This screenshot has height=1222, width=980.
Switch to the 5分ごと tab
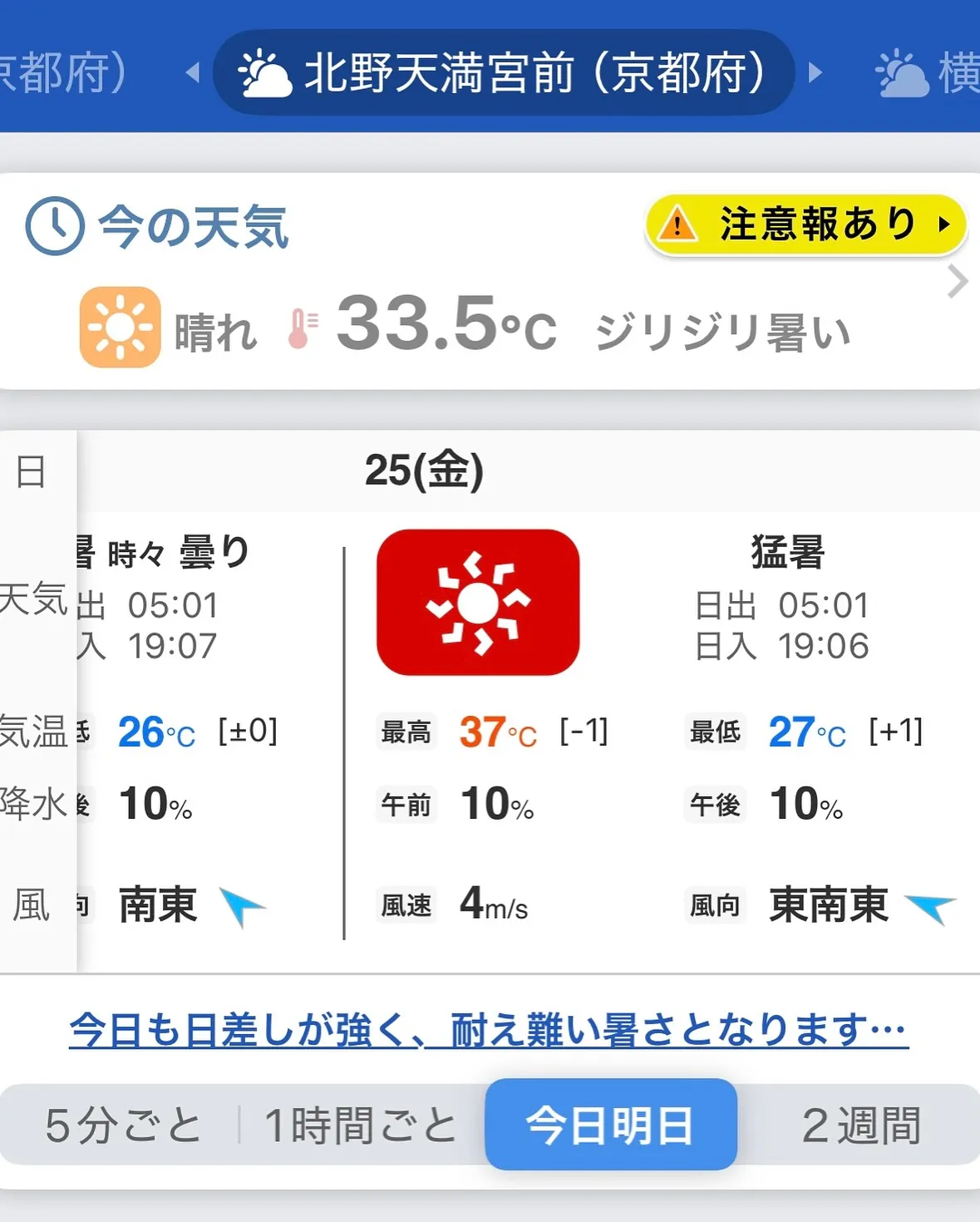(123, 1127)
